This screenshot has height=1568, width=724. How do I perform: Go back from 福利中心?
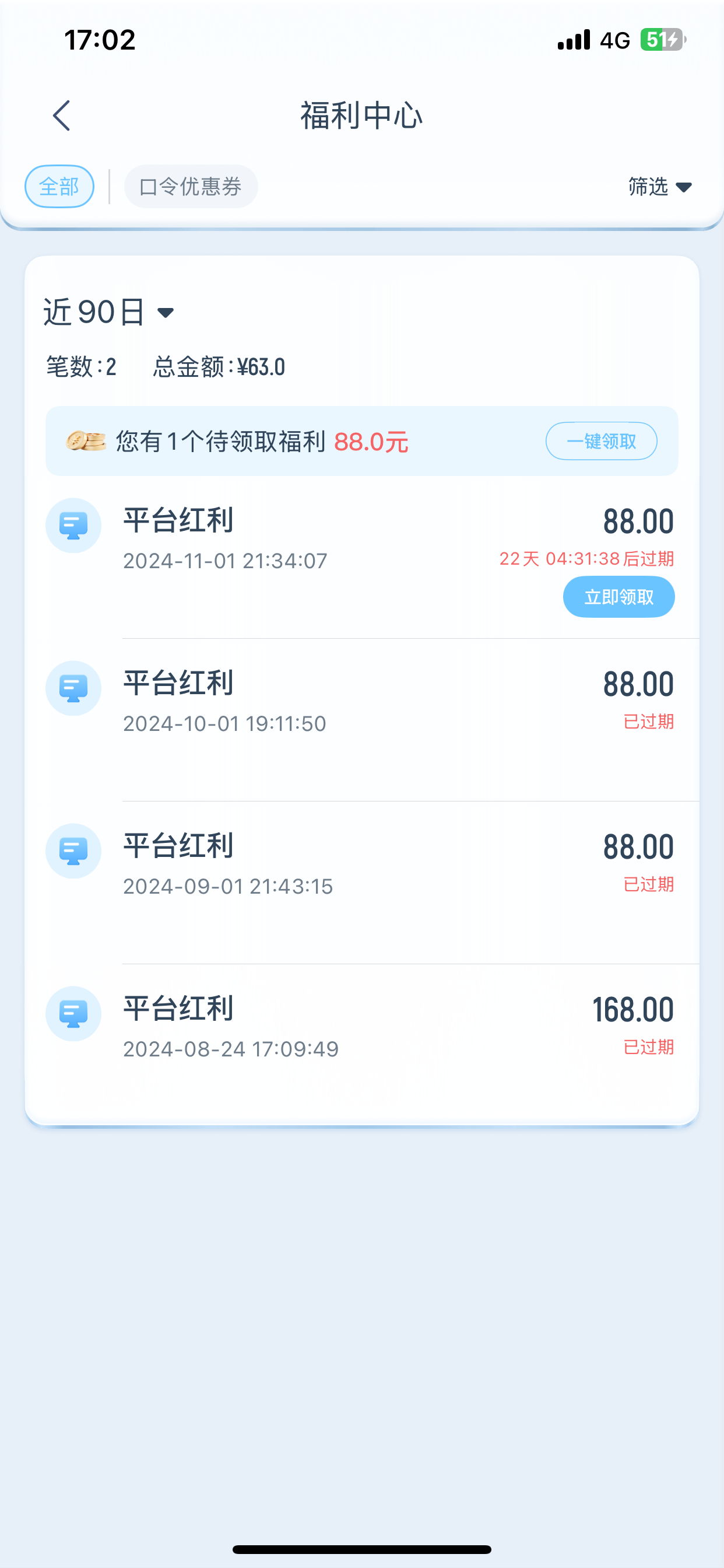[61, 116]
